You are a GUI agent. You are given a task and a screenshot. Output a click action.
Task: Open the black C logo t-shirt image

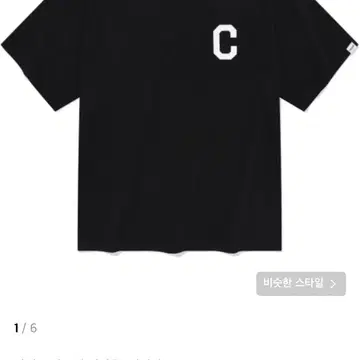tap(180, 126)
